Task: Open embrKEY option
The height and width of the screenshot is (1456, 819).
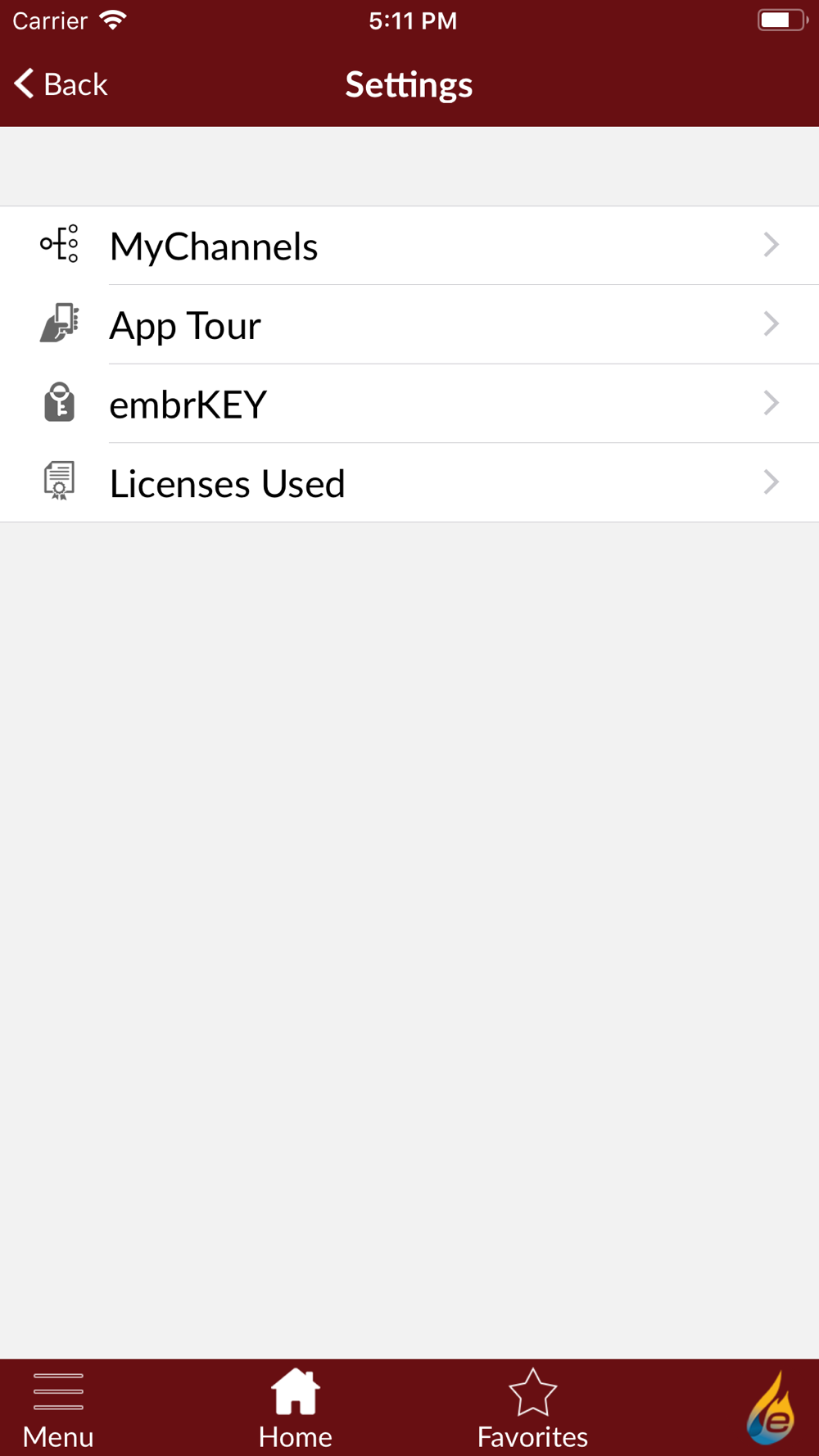Action: (409, 404)
